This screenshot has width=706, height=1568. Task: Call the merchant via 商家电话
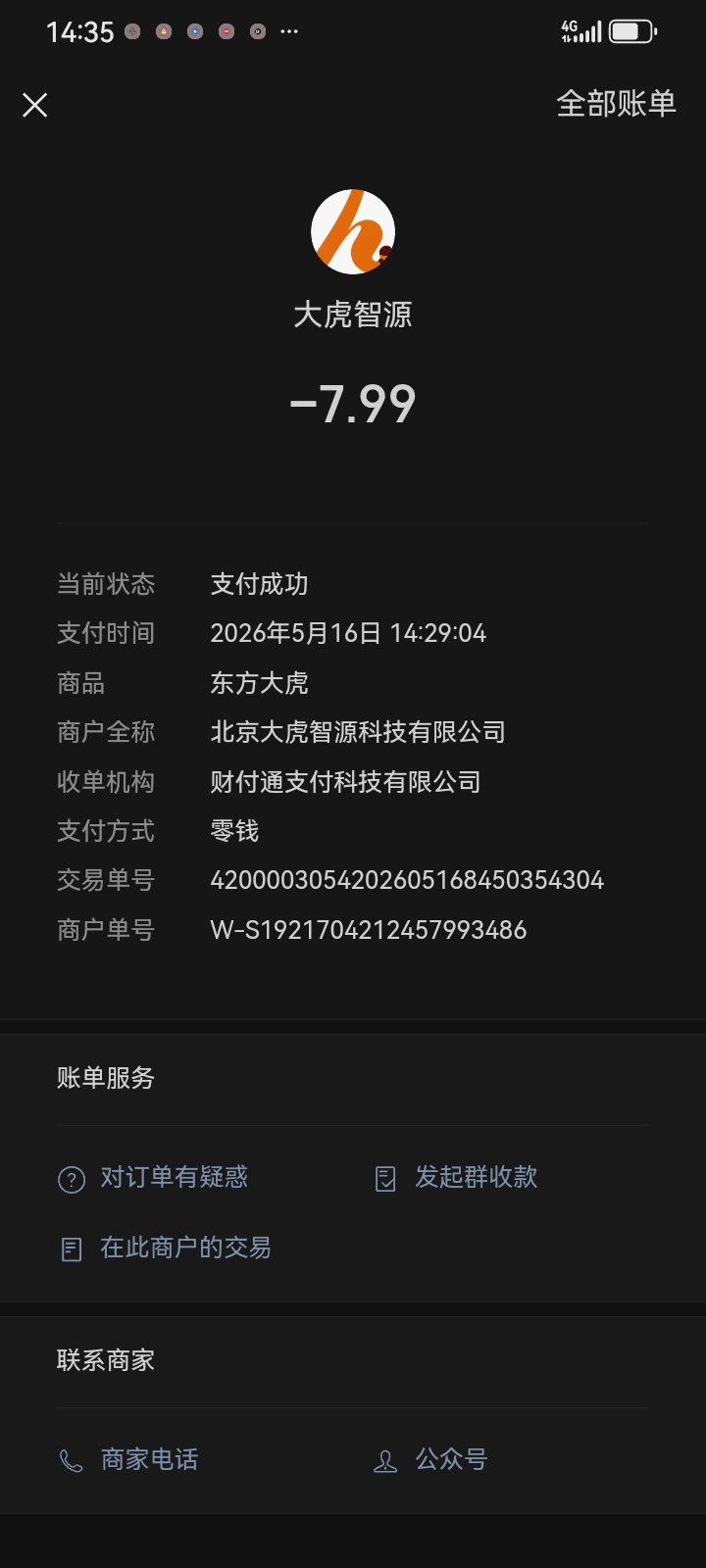tap(128, 1459)
